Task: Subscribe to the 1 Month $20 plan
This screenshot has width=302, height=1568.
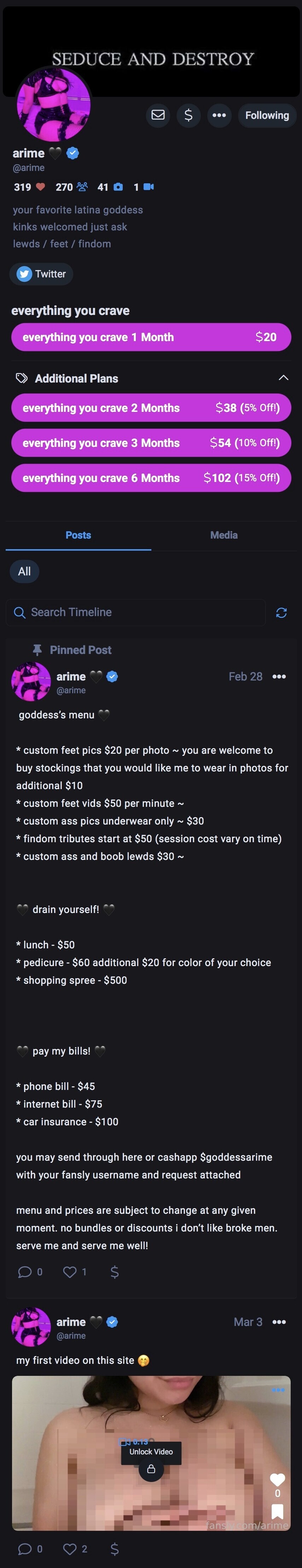Action: coord(151,337)
